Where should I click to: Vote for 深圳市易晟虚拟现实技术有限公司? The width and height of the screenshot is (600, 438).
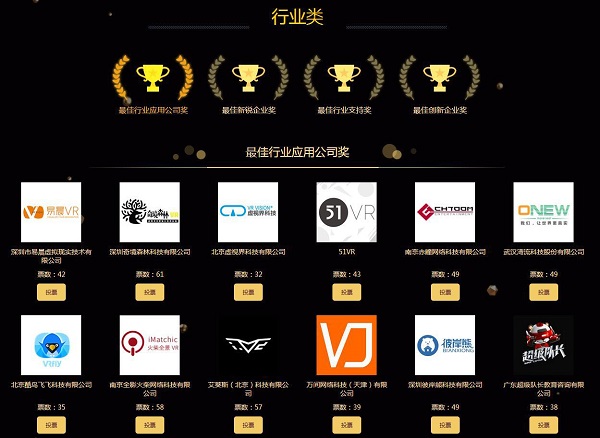click(51, 292)
